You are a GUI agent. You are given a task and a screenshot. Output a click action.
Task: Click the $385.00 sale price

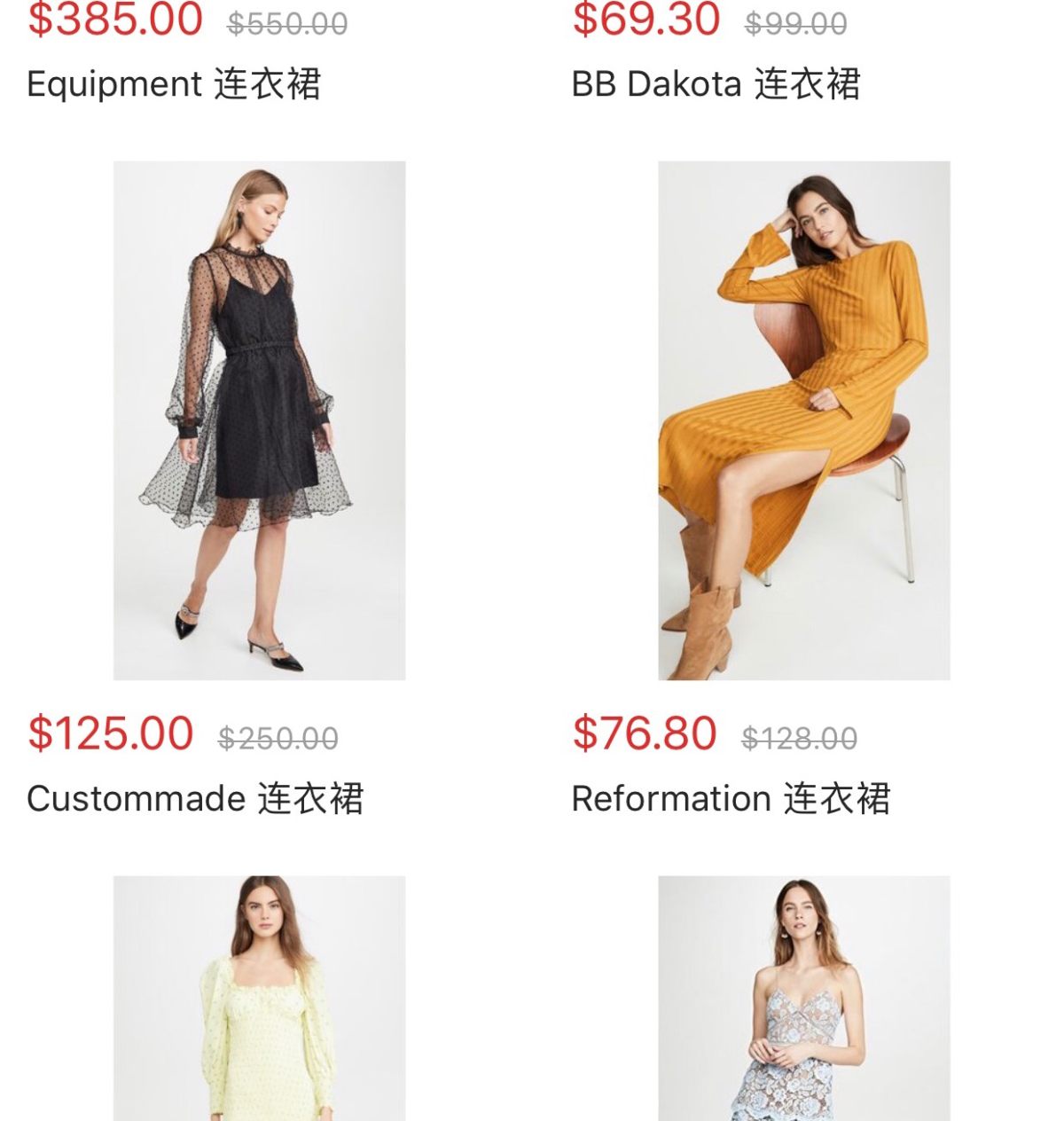[x=112, y=18]
